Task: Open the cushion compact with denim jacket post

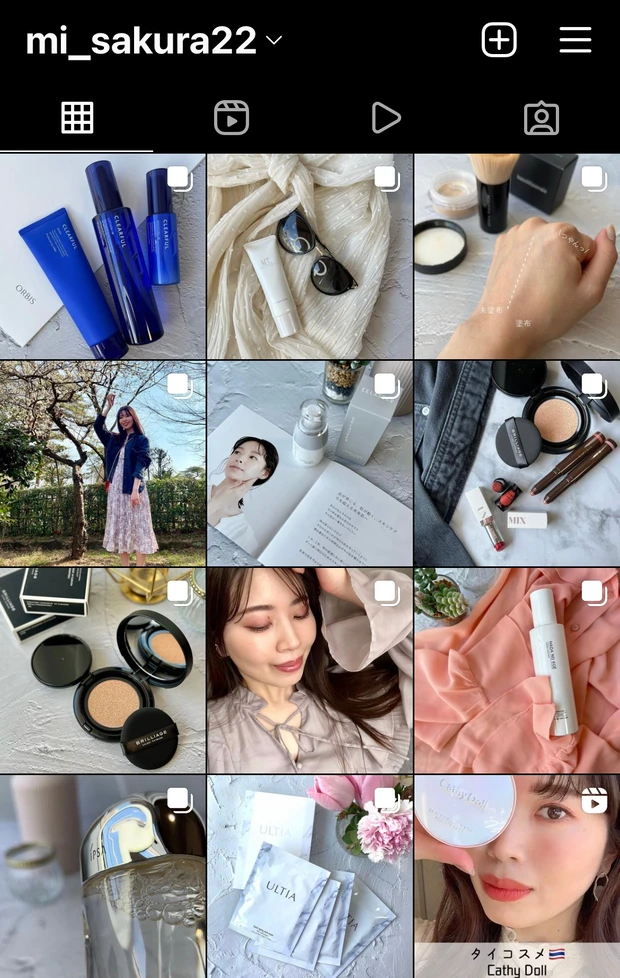Action: 517,464
